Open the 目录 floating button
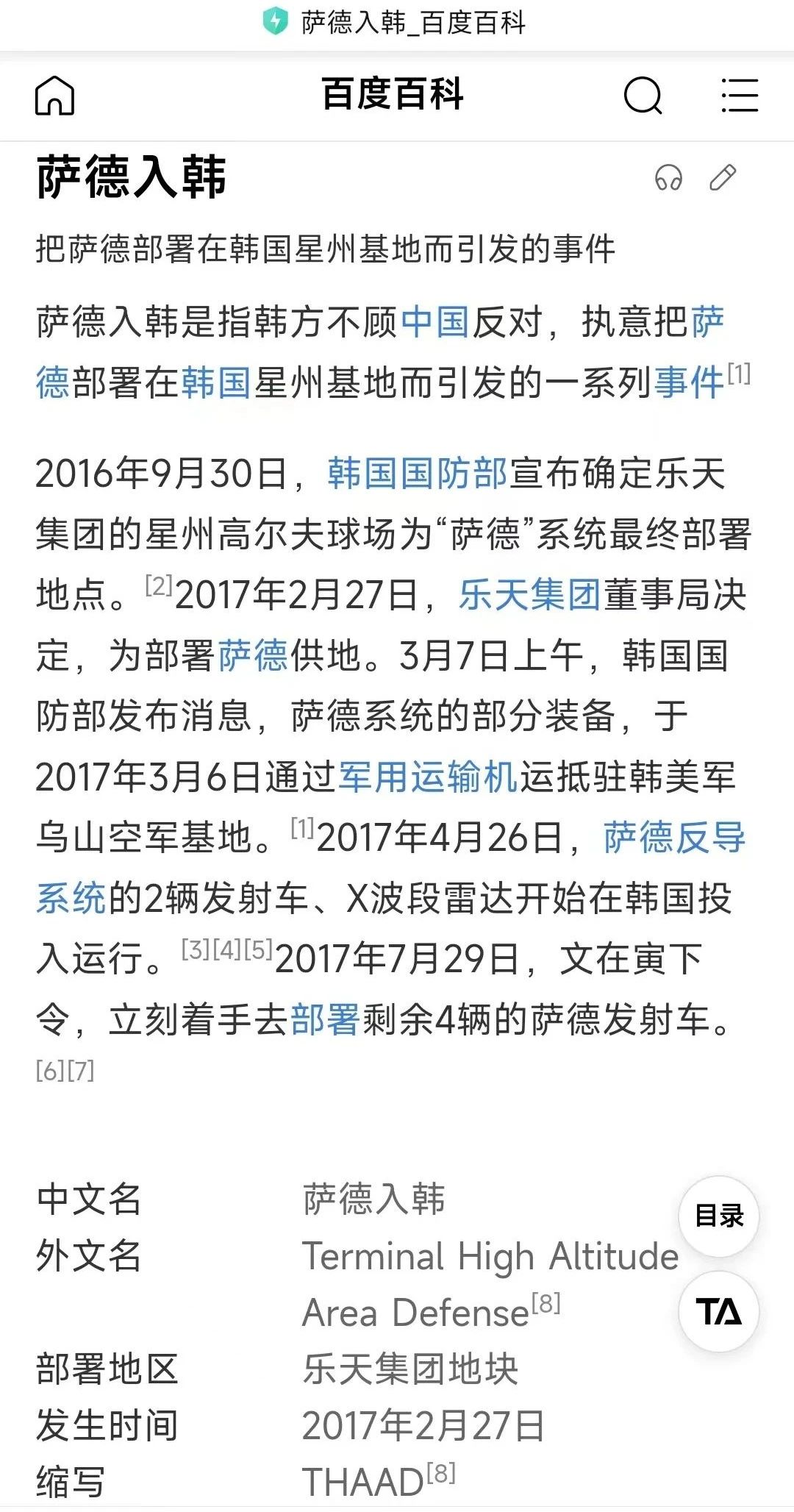This screenshot has width=794, height=1512. coord(718,1216)
